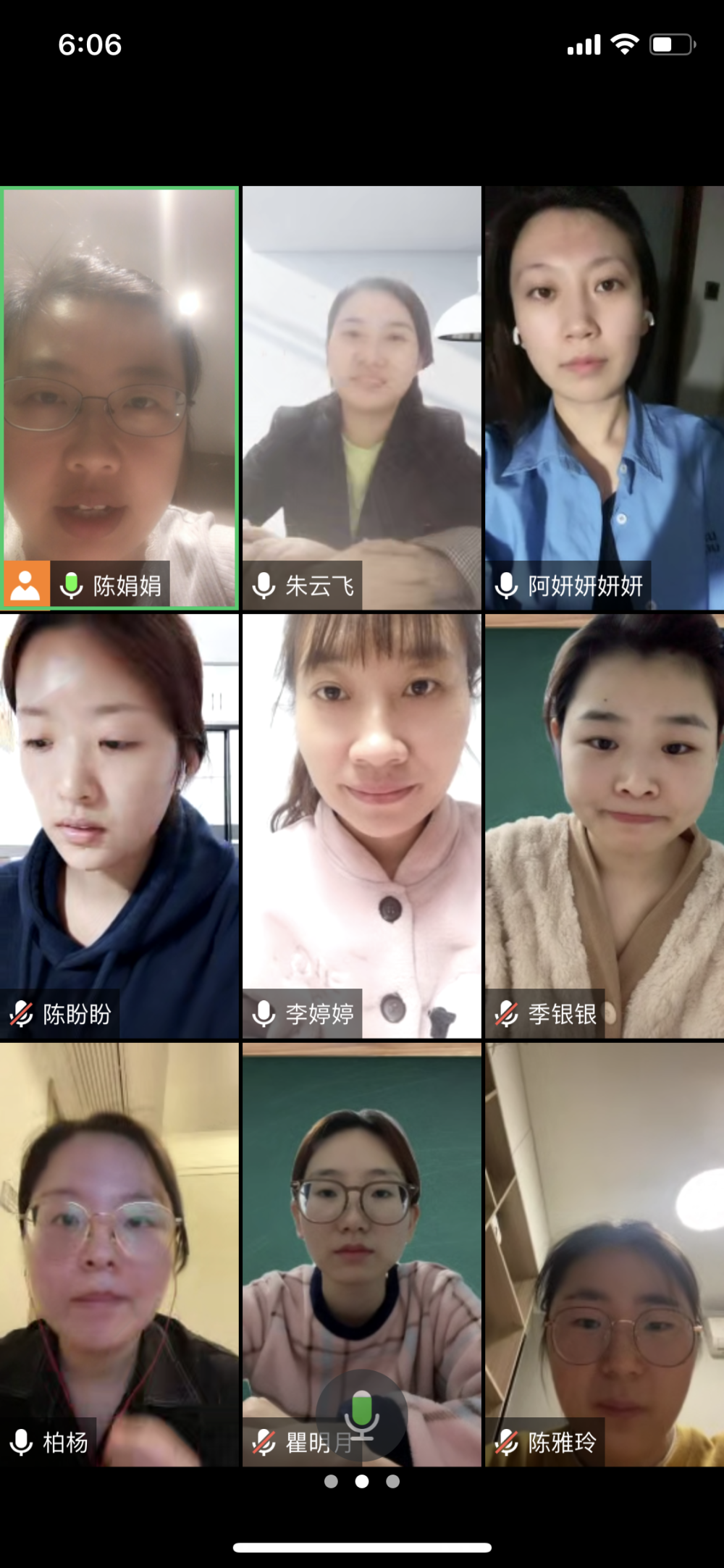Viewport: 724px width, 1568px height.
Task: Go to the third gallery page dot
Action: [x=392, y=1481]
